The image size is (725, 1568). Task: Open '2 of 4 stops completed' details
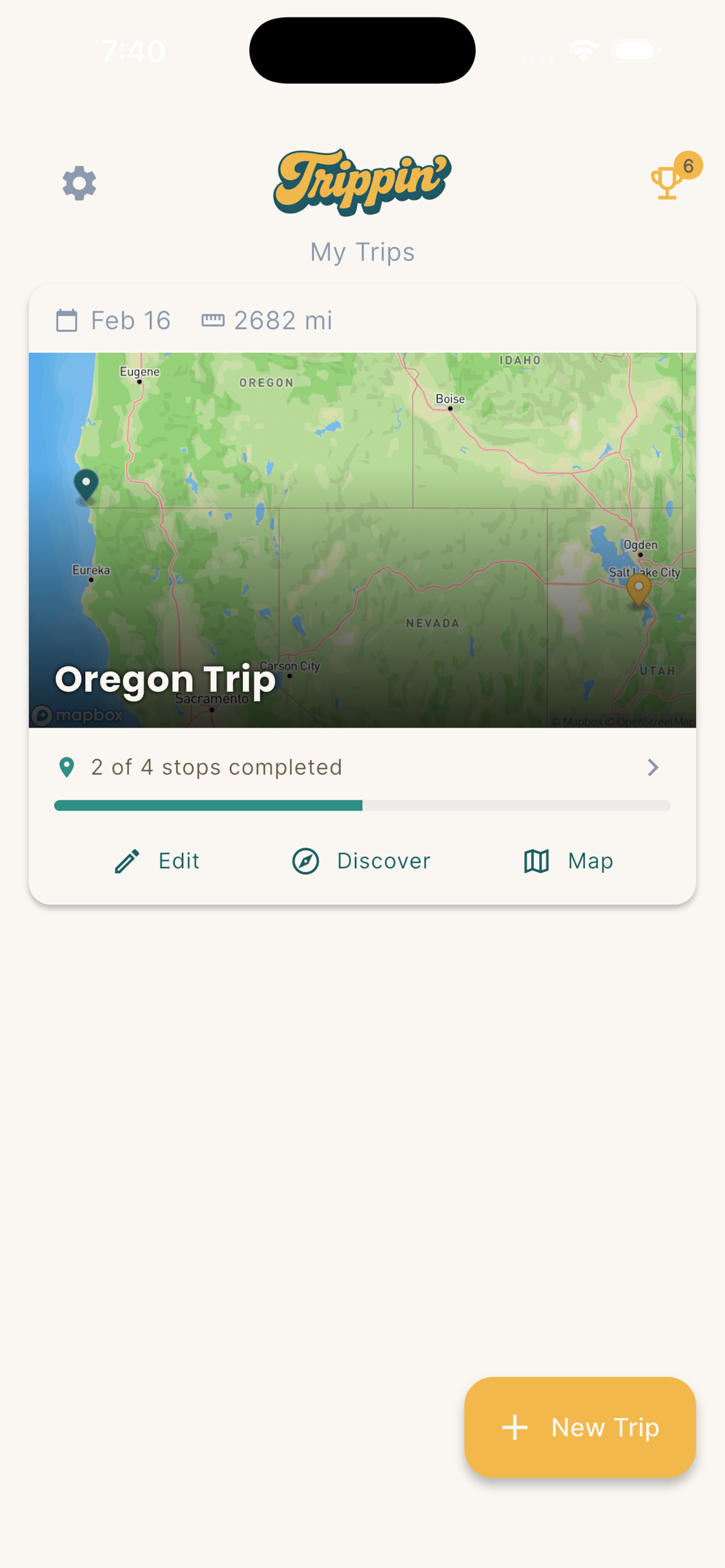[x=215, y=767]
